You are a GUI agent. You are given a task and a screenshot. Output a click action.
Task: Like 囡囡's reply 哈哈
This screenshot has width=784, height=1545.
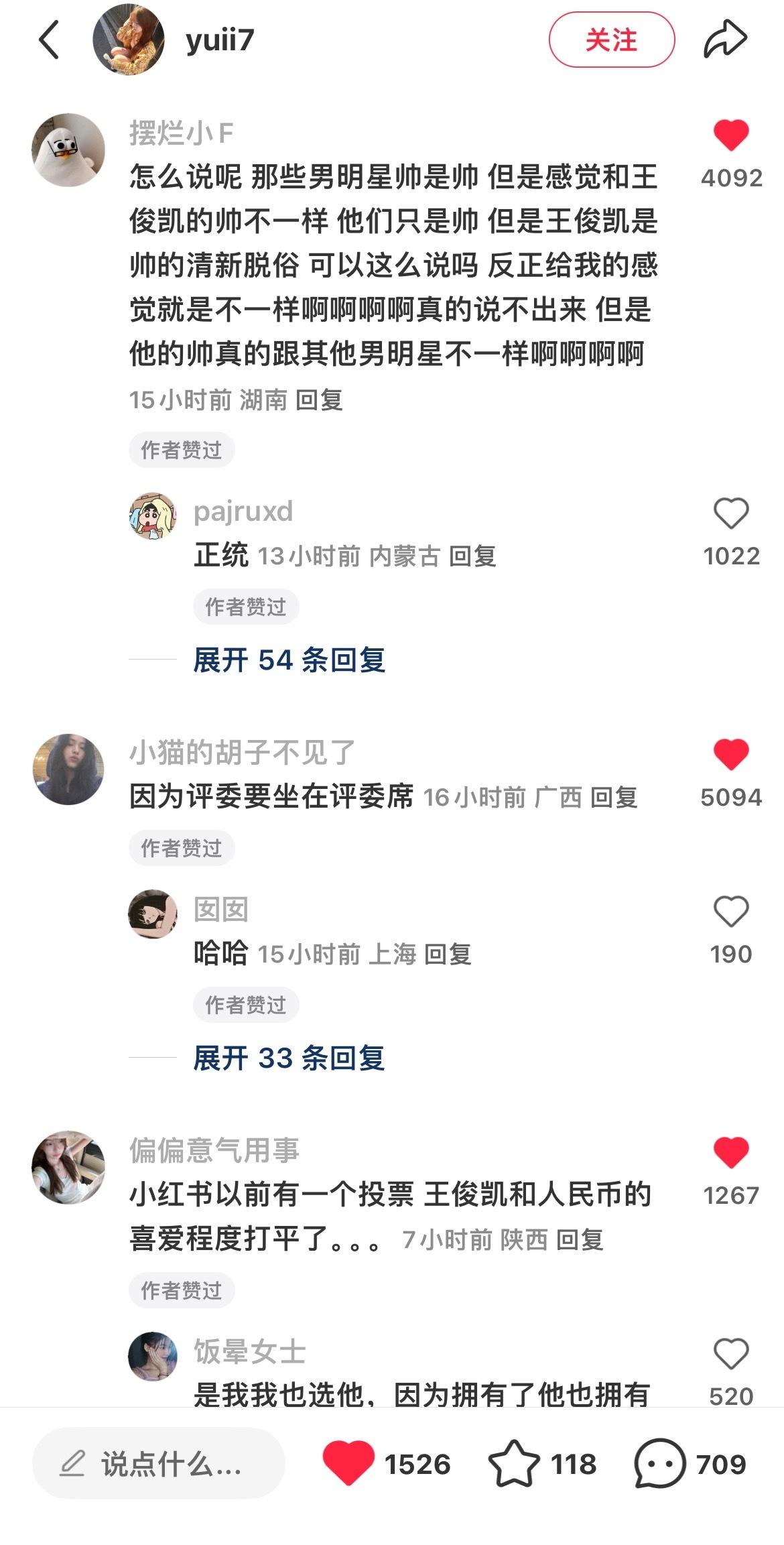tap(730, 912)
